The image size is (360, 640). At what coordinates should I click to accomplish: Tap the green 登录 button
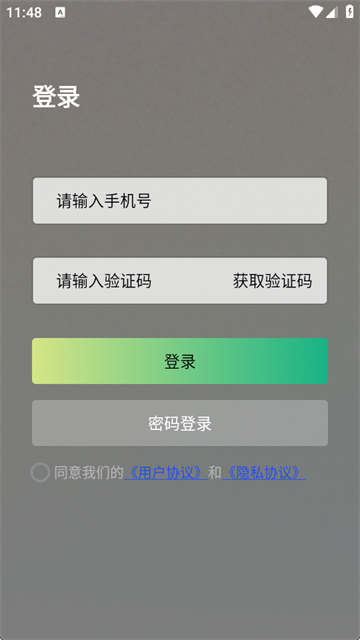(180, 361)
